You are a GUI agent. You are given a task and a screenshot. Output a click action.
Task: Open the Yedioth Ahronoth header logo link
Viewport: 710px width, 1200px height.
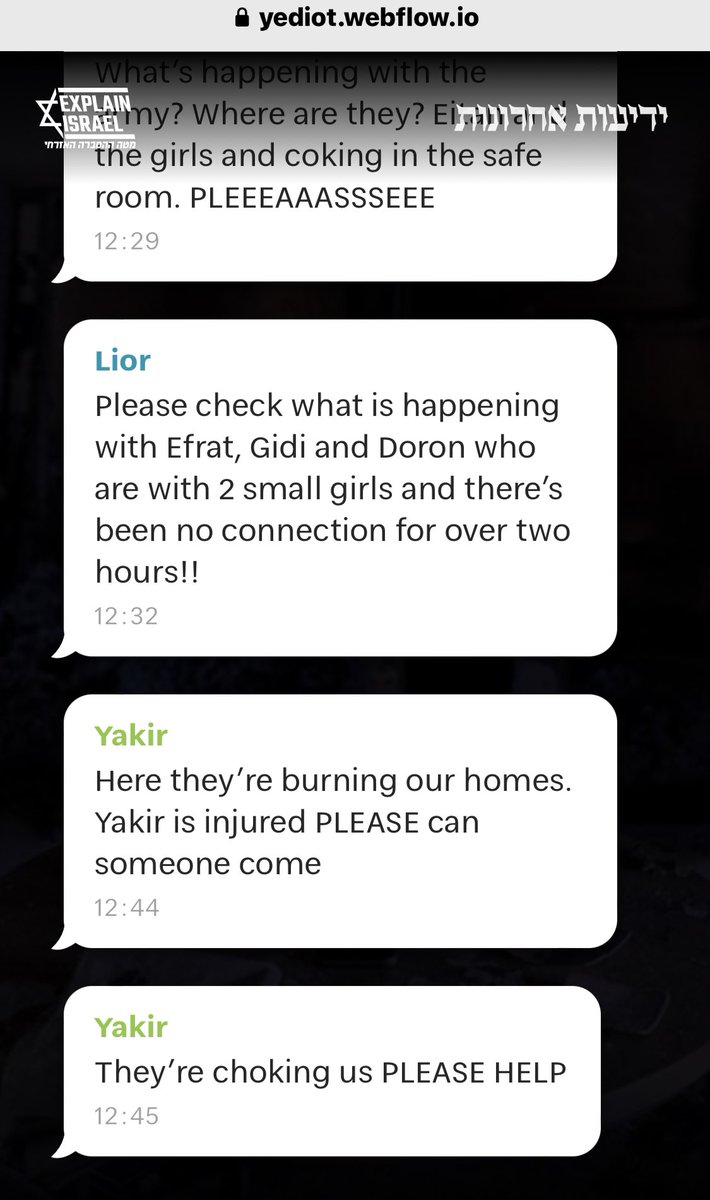point(562,118)
